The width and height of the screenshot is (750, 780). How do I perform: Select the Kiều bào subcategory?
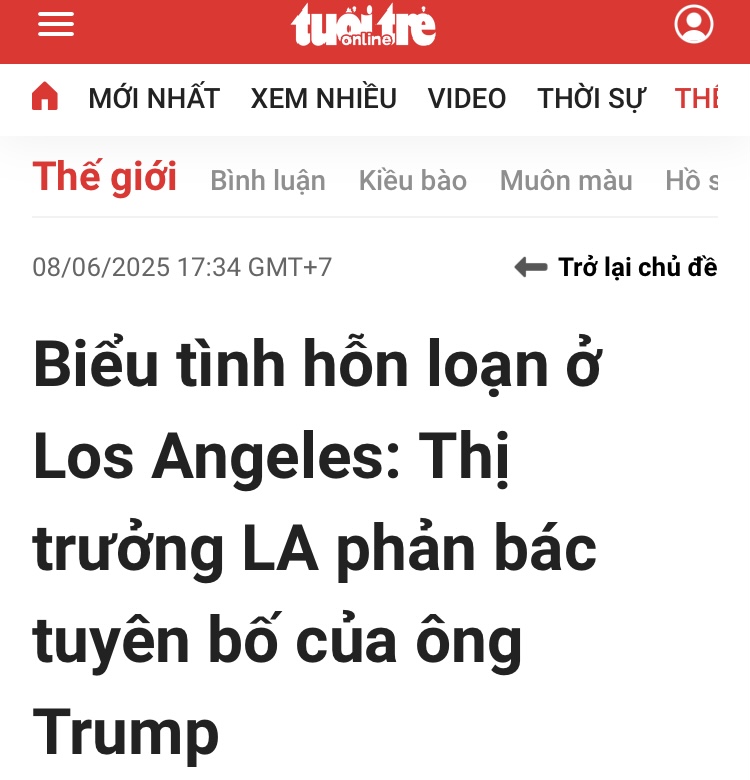413,180
